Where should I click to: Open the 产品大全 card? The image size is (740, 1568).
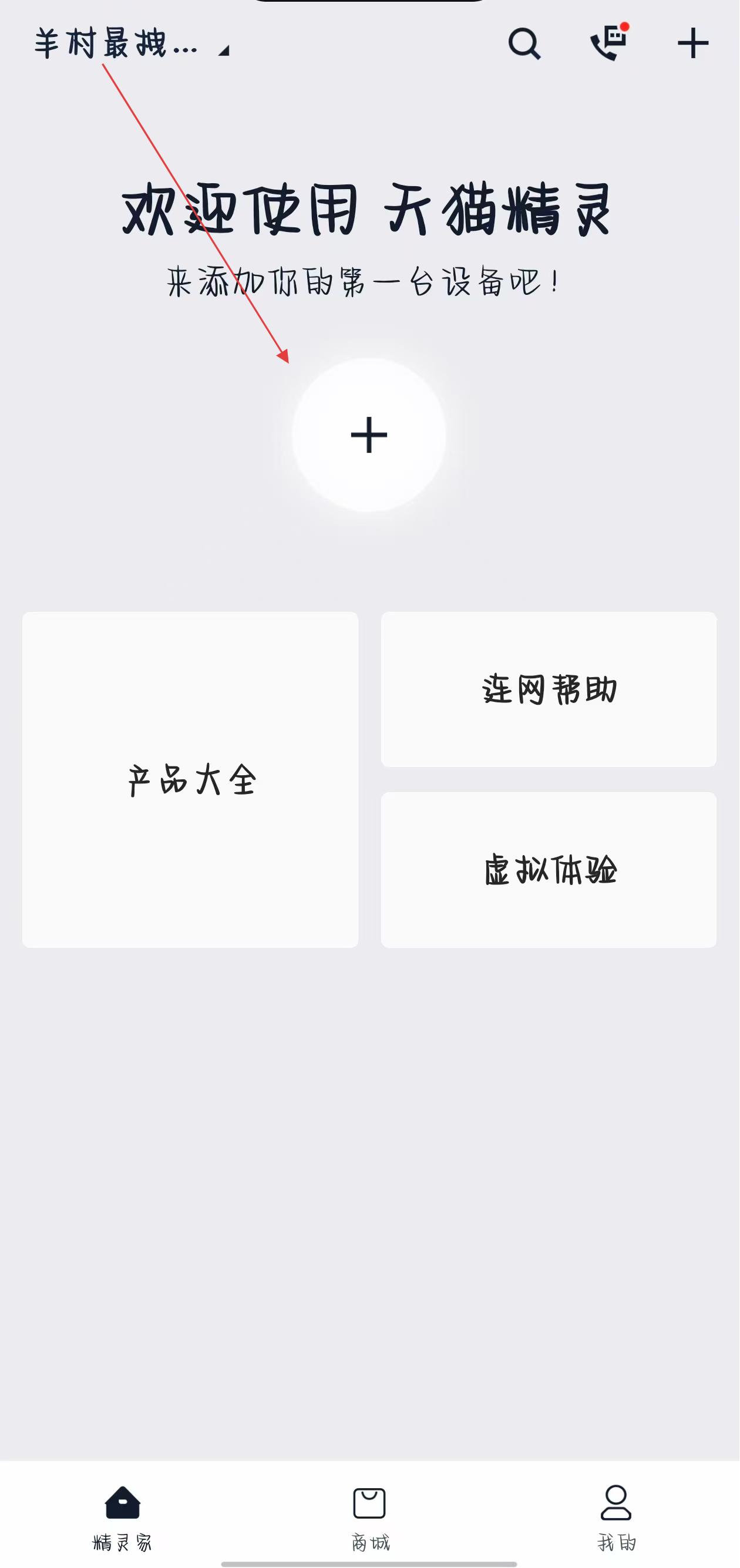click(x=190, y=779)
